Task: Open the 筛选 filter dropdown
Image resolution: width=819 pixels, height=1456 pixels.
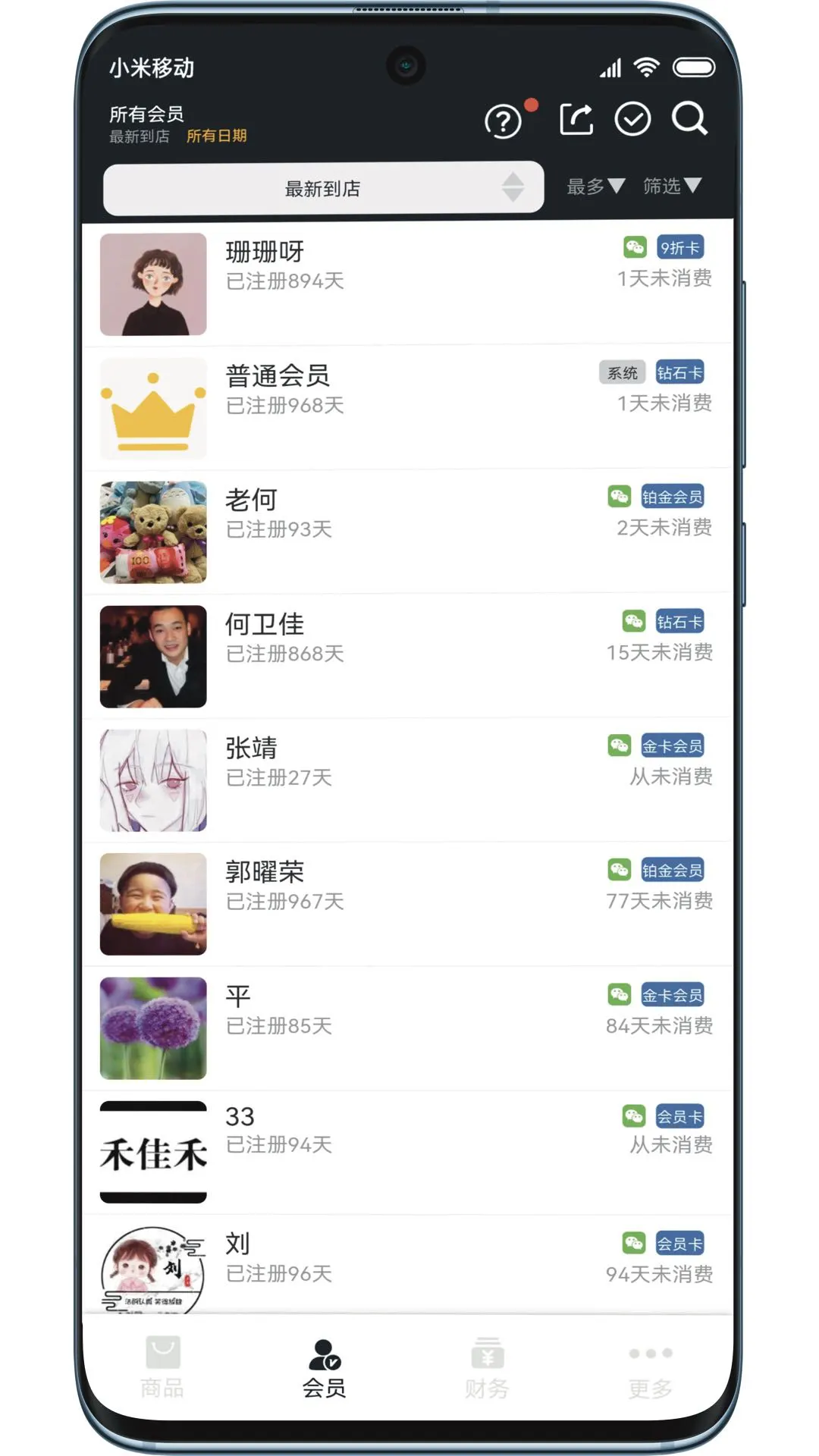Action: point(672,187)
